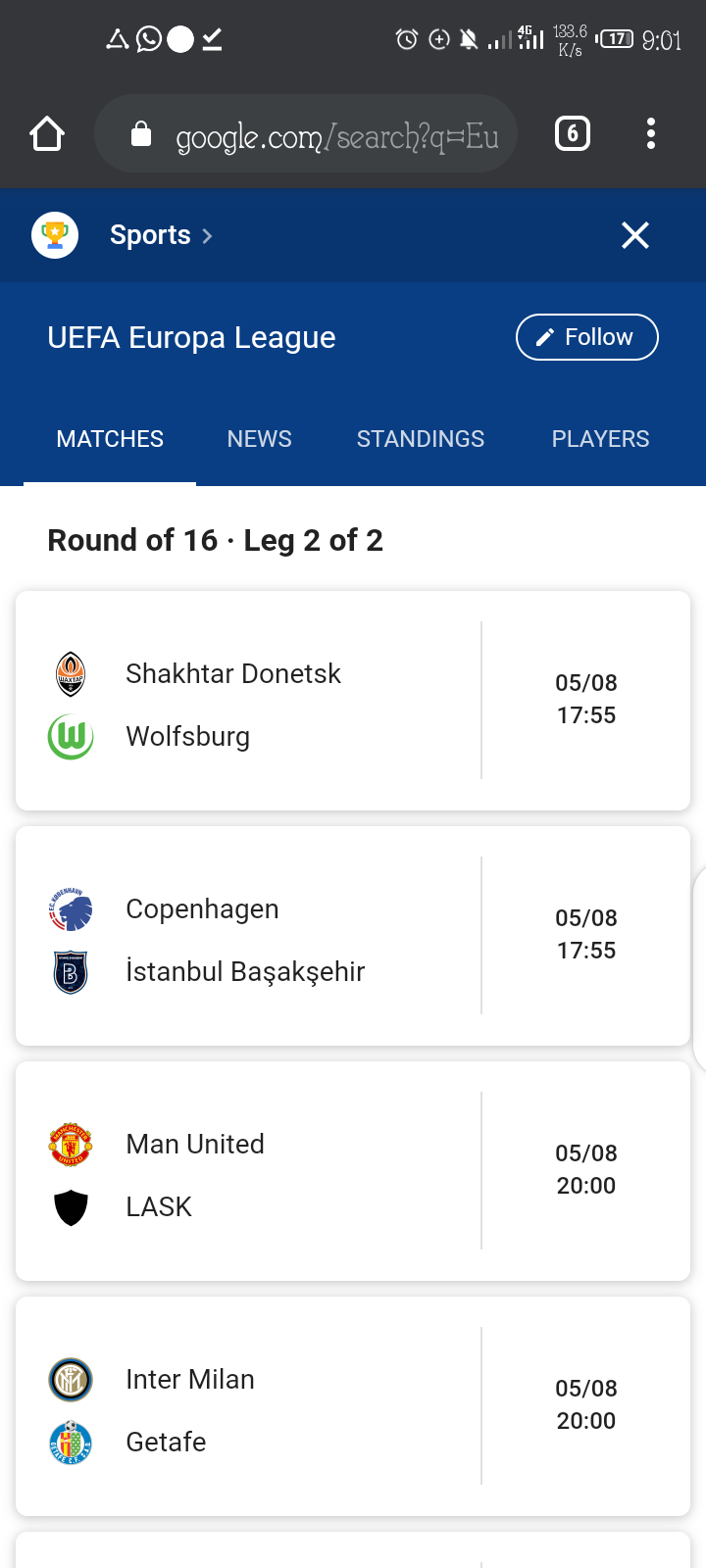Open the browser overflow menu

tap(651, 133)
